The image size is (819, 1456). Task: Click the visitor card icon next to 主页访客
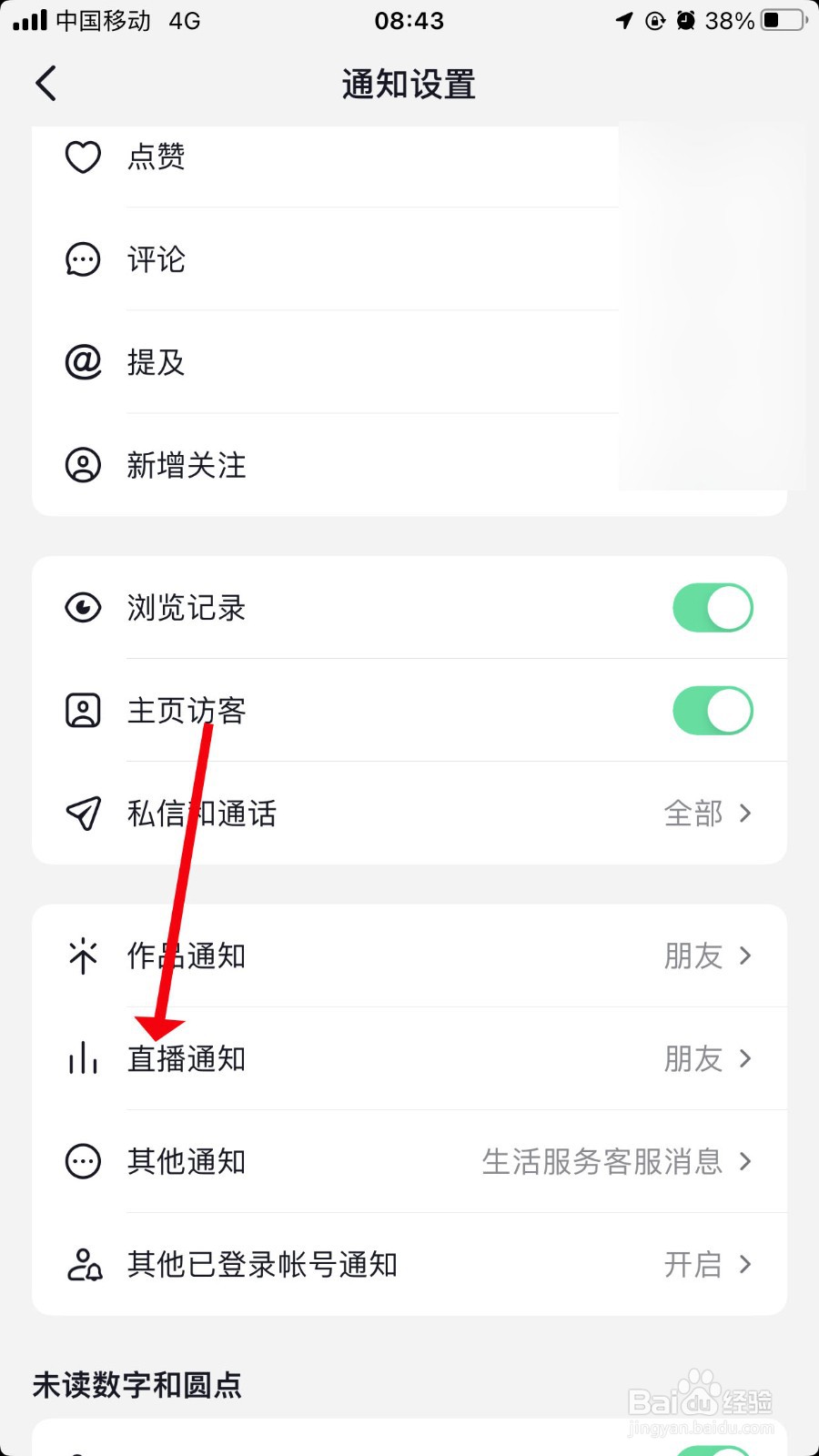pos(82,710)
